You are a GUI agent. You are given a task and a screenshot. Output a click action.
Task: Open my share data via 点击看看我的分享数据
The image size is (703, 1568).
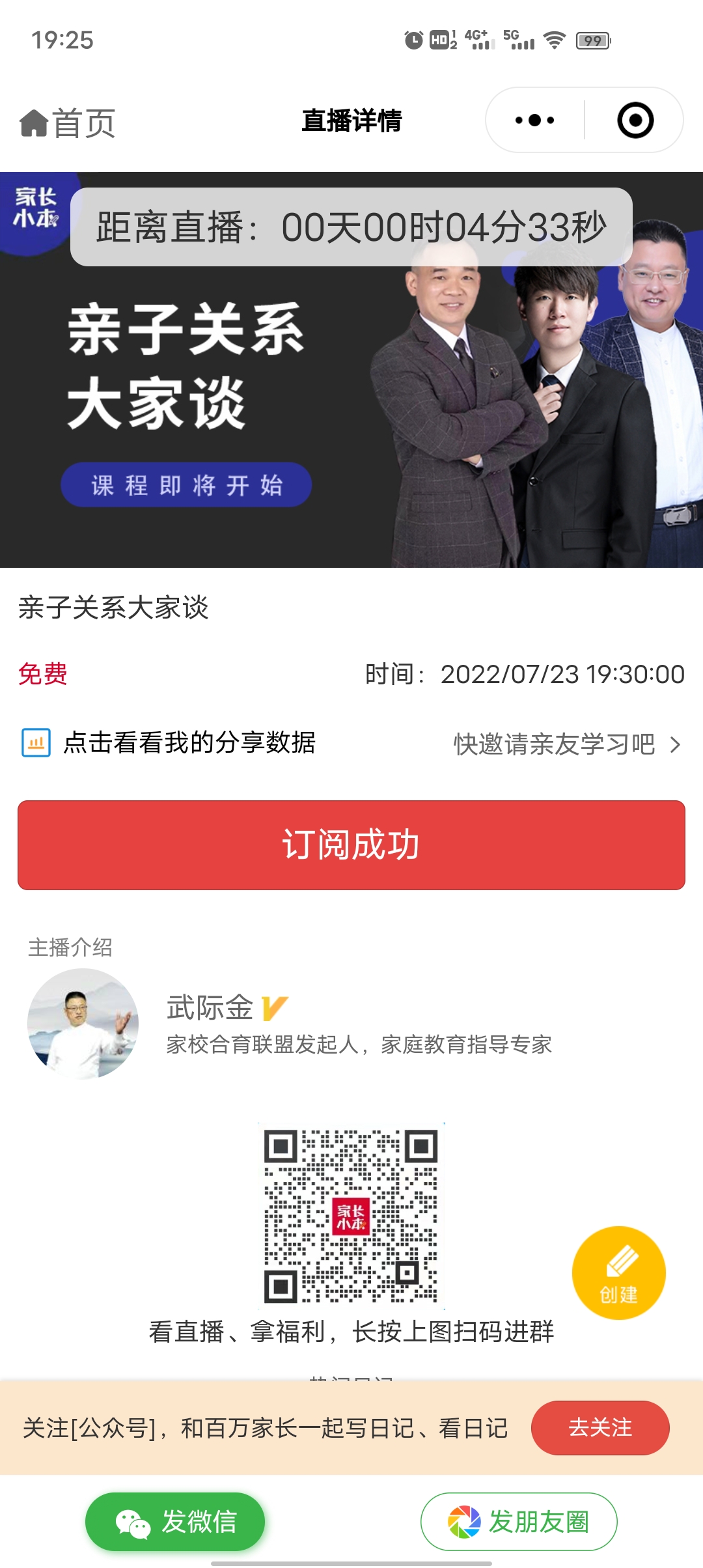pyautogui.click(x=189, y=743)
